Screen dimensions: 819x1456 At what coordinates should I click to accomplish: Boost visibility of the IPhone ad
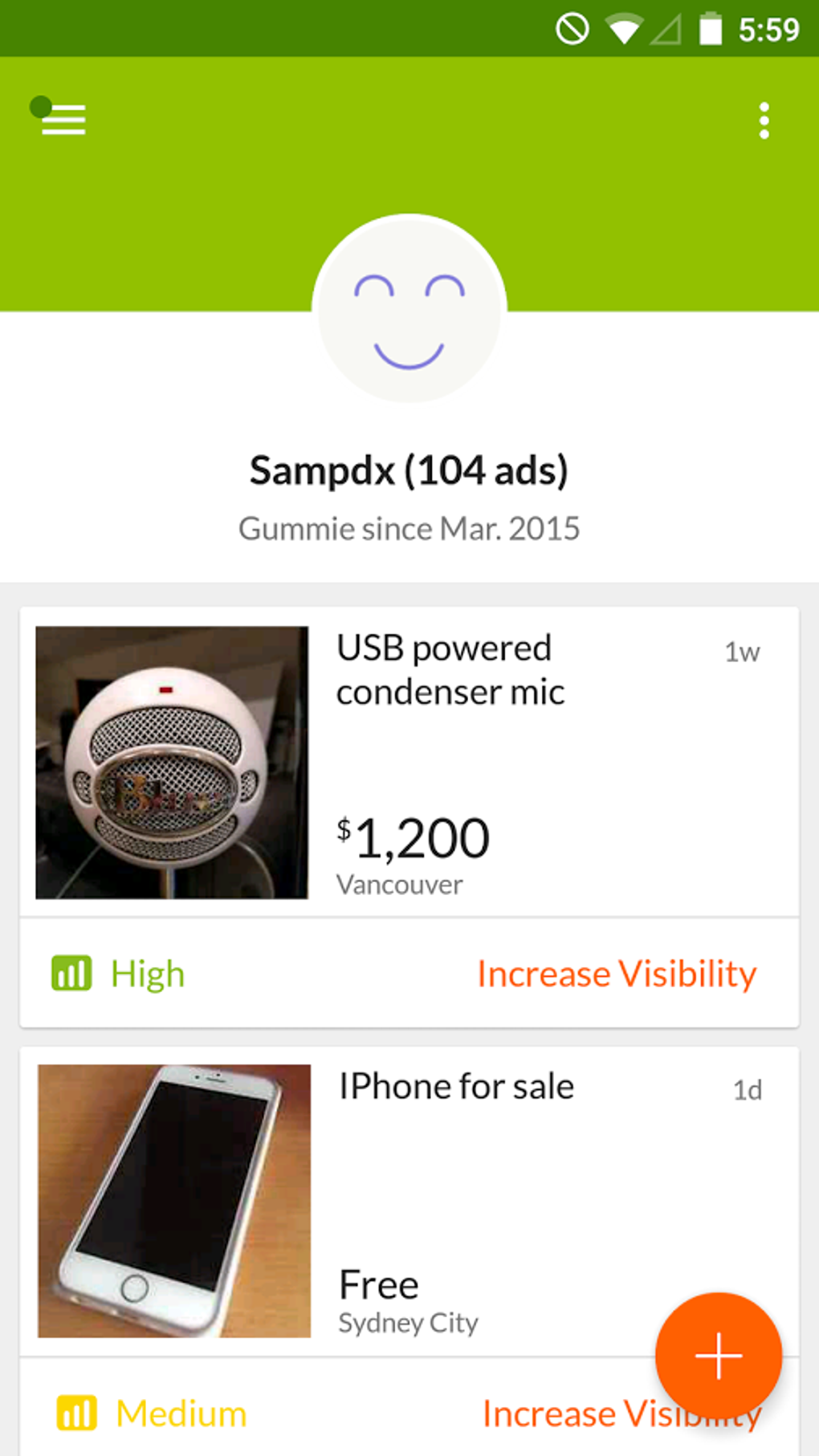pyautogui.click(x=562, y=1414)
